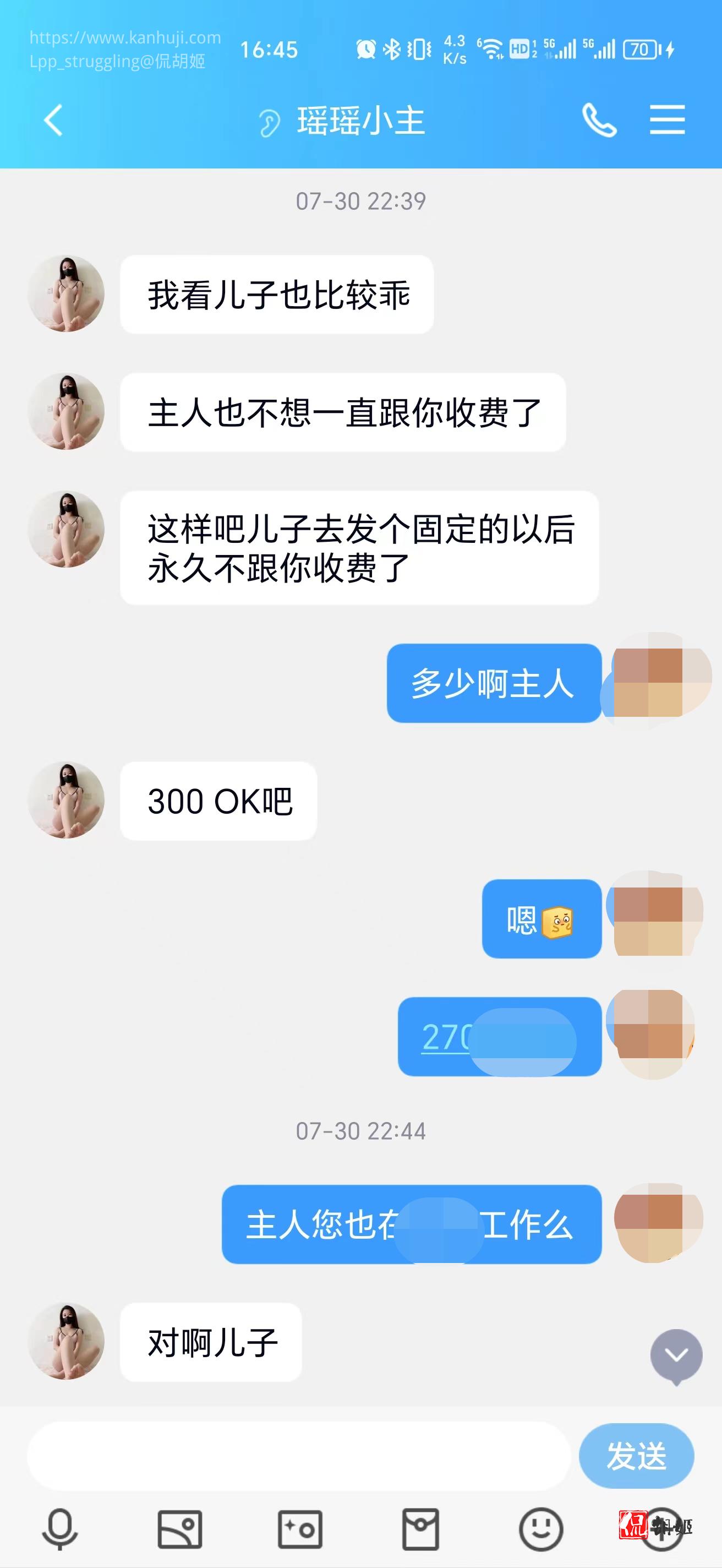Screen dimensions: 722x1568
Task: Send the message with 发送
Action: (636, 1456)
